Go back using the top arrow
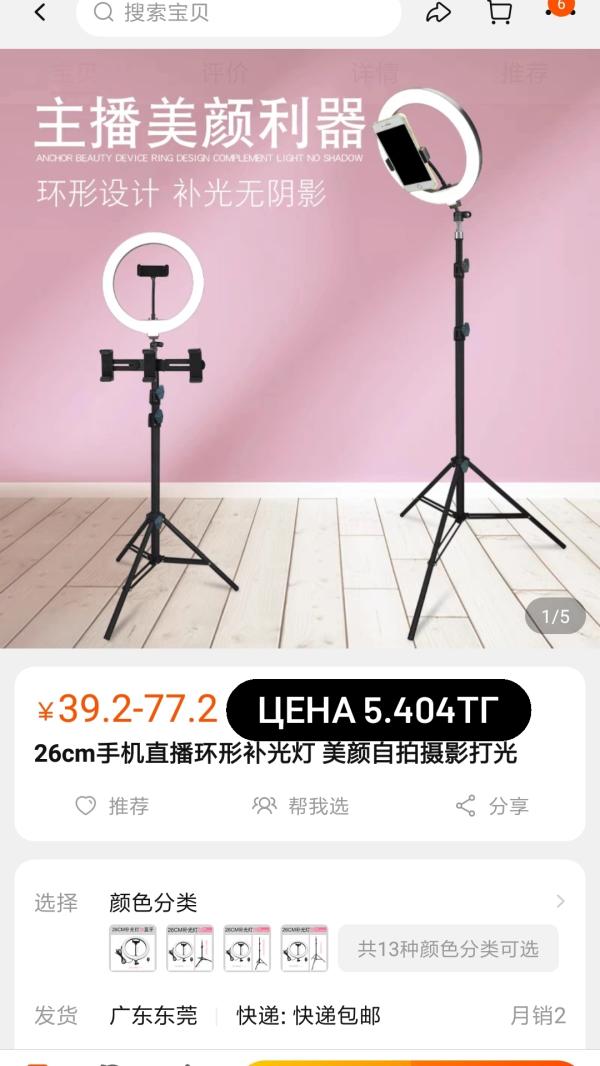 point(40,13)
